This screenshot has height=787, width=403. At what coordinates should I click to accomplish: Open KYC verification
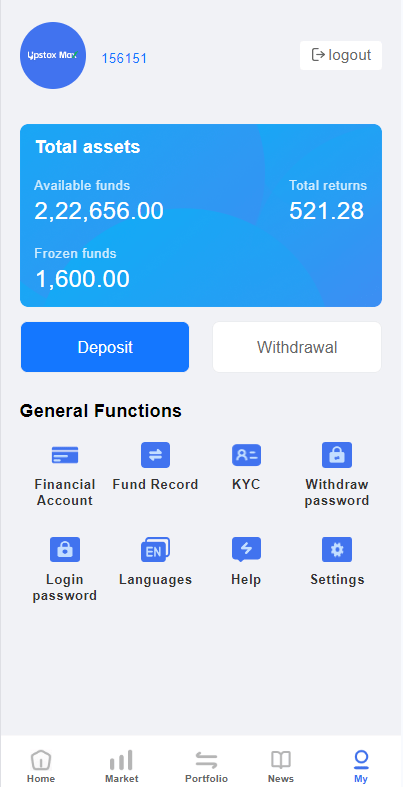pyautogui.click(x=246, y=467)
